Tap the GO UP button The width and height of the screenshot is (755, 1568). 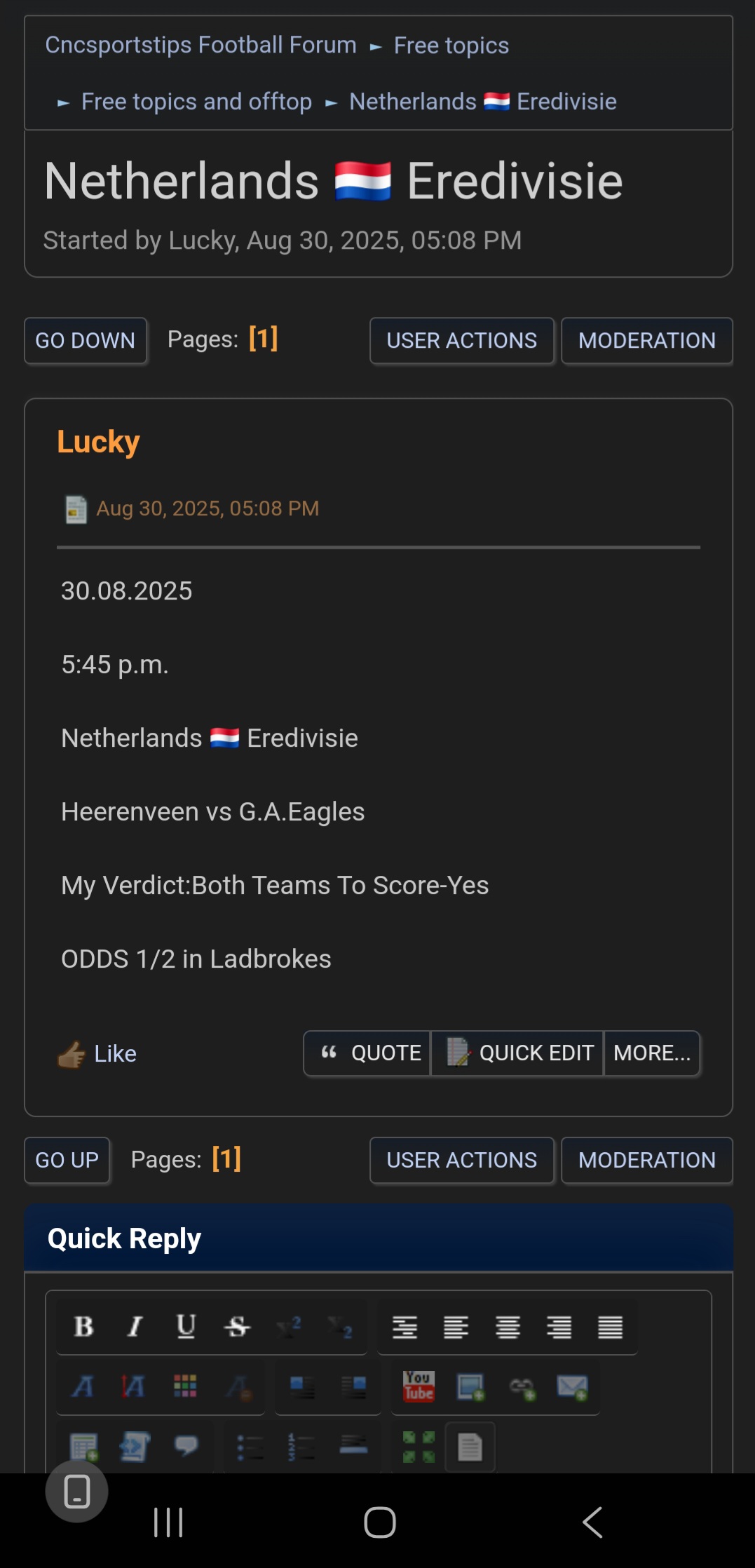pos(67,1161)
